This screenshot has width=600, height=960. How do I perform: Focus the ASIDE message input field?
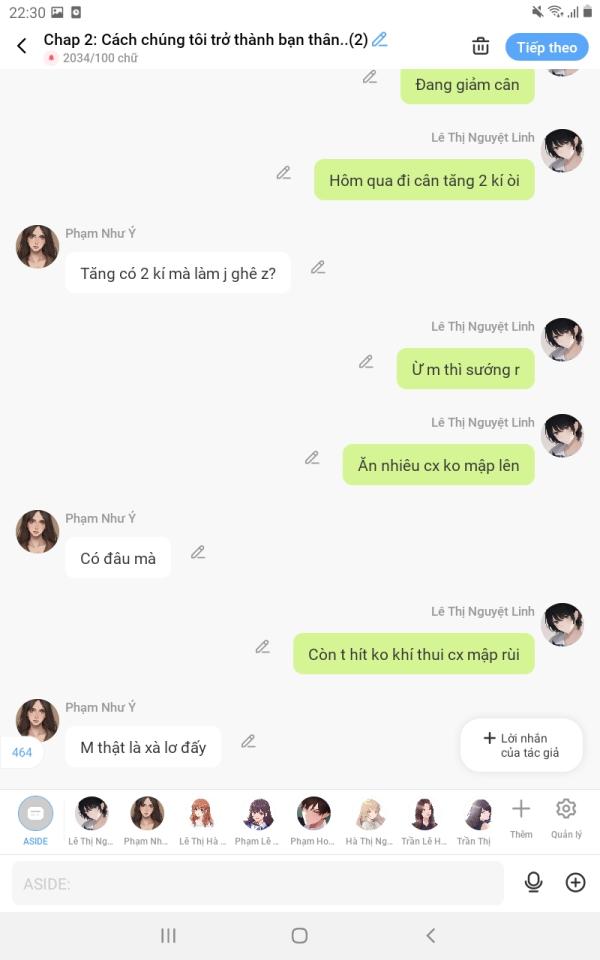coord(257,884)
